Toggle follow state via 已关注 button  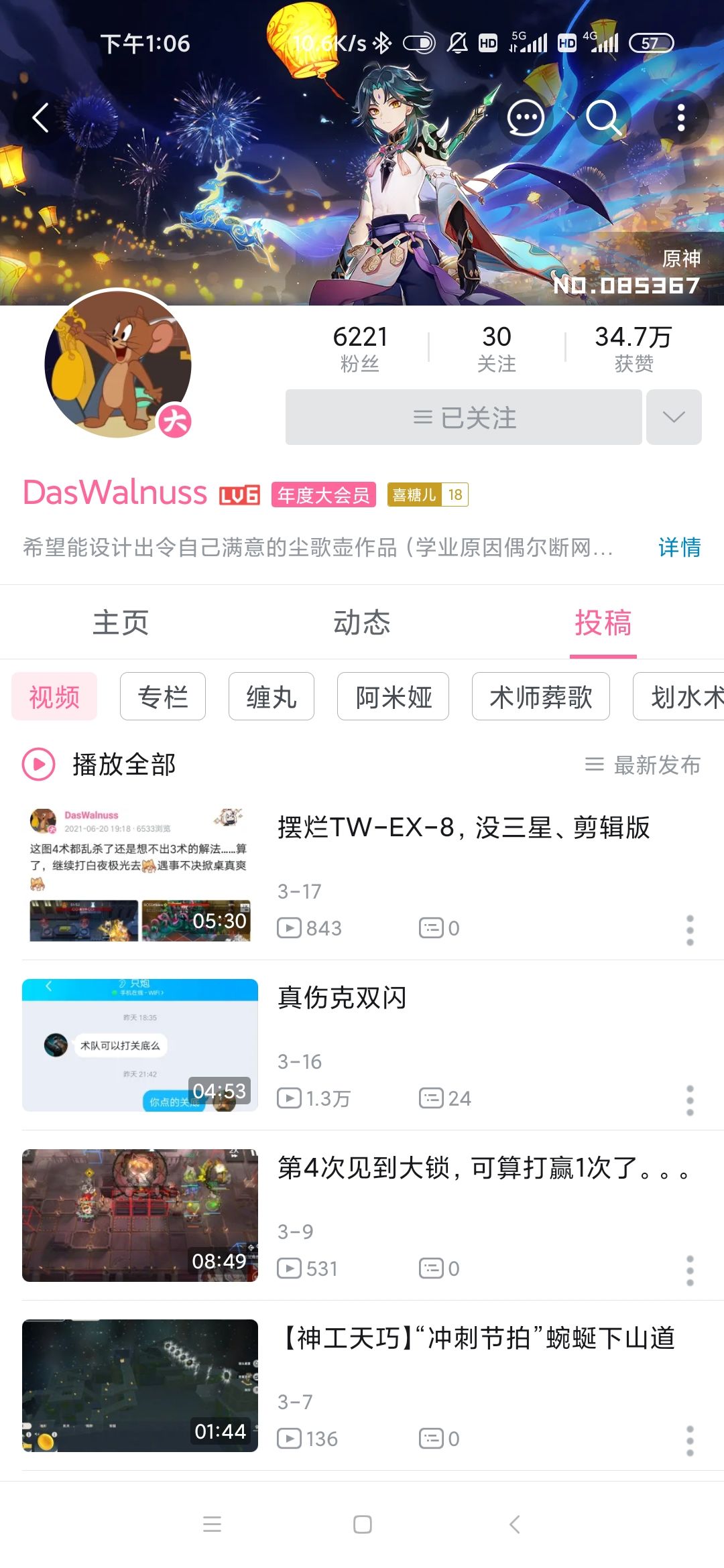click(x=465, y=417)
